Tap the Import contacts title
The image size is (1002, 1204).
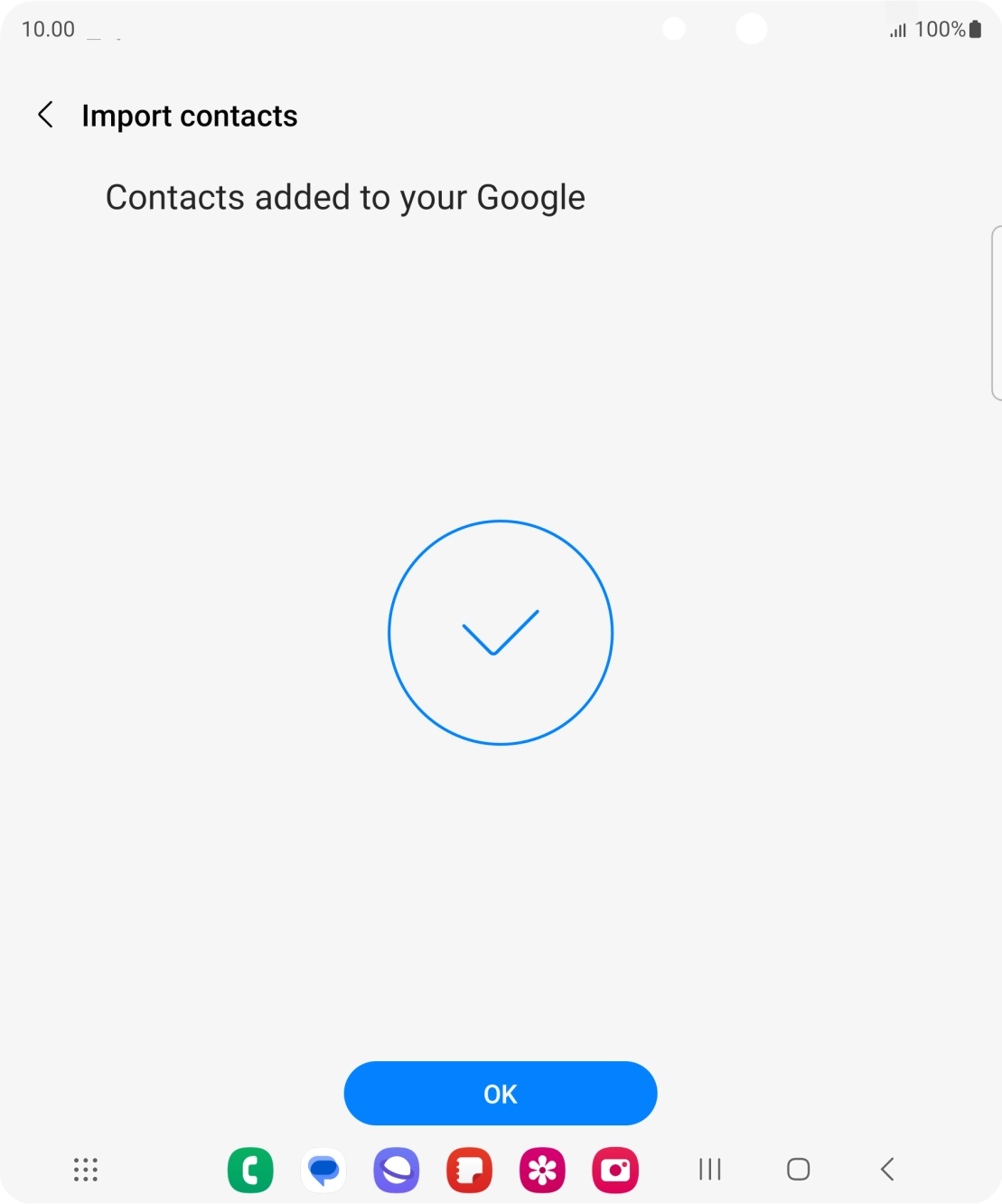[x=190, y=115]
